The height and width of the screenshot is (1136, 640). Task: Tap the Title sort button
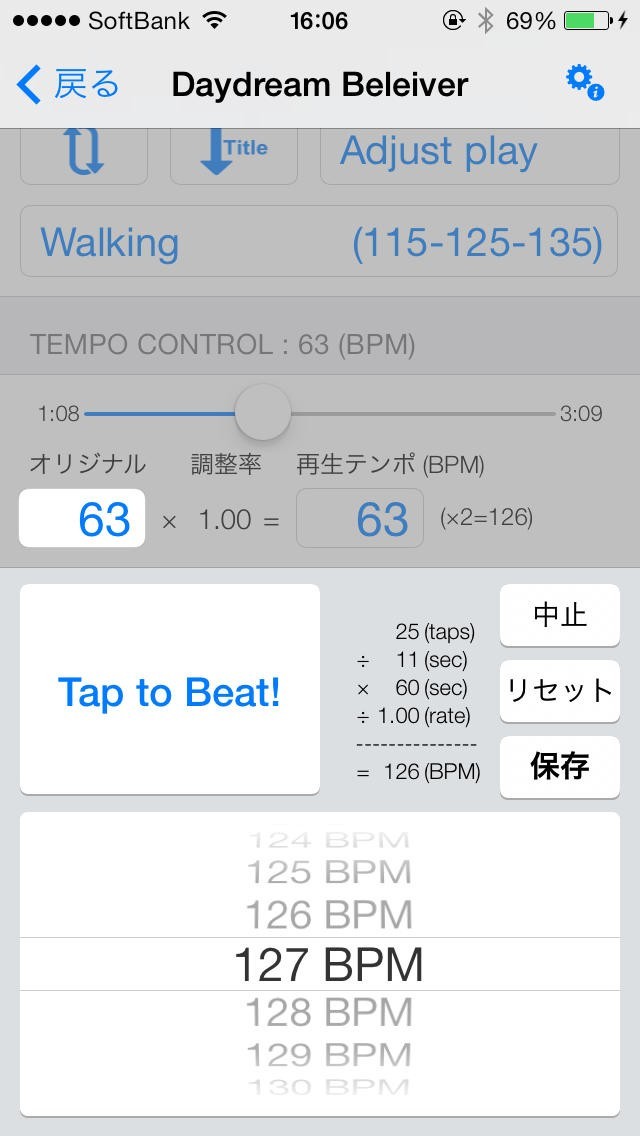tap(234, 154)
